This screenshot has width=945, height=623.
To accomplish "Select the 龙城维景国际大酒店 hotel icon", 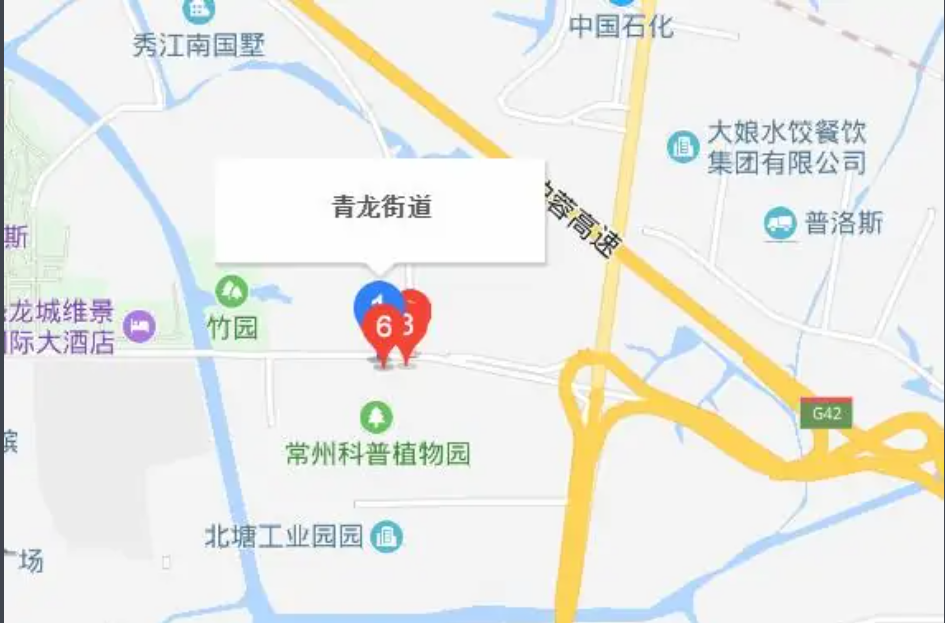I will [x=139, y=326].
